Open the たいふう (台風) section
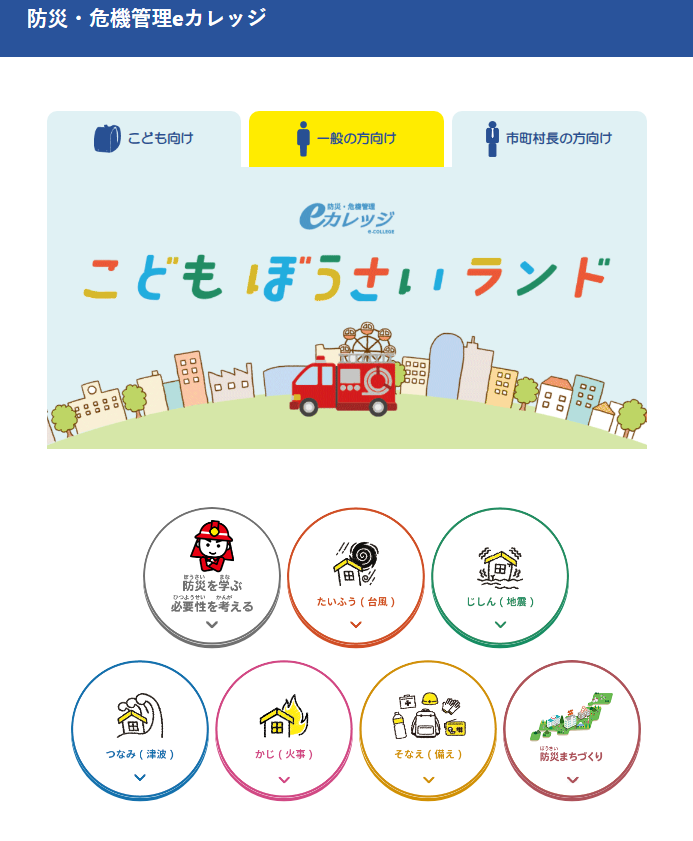Image resolution: width=693 pixels, height=841 pixels. point(356,576)
